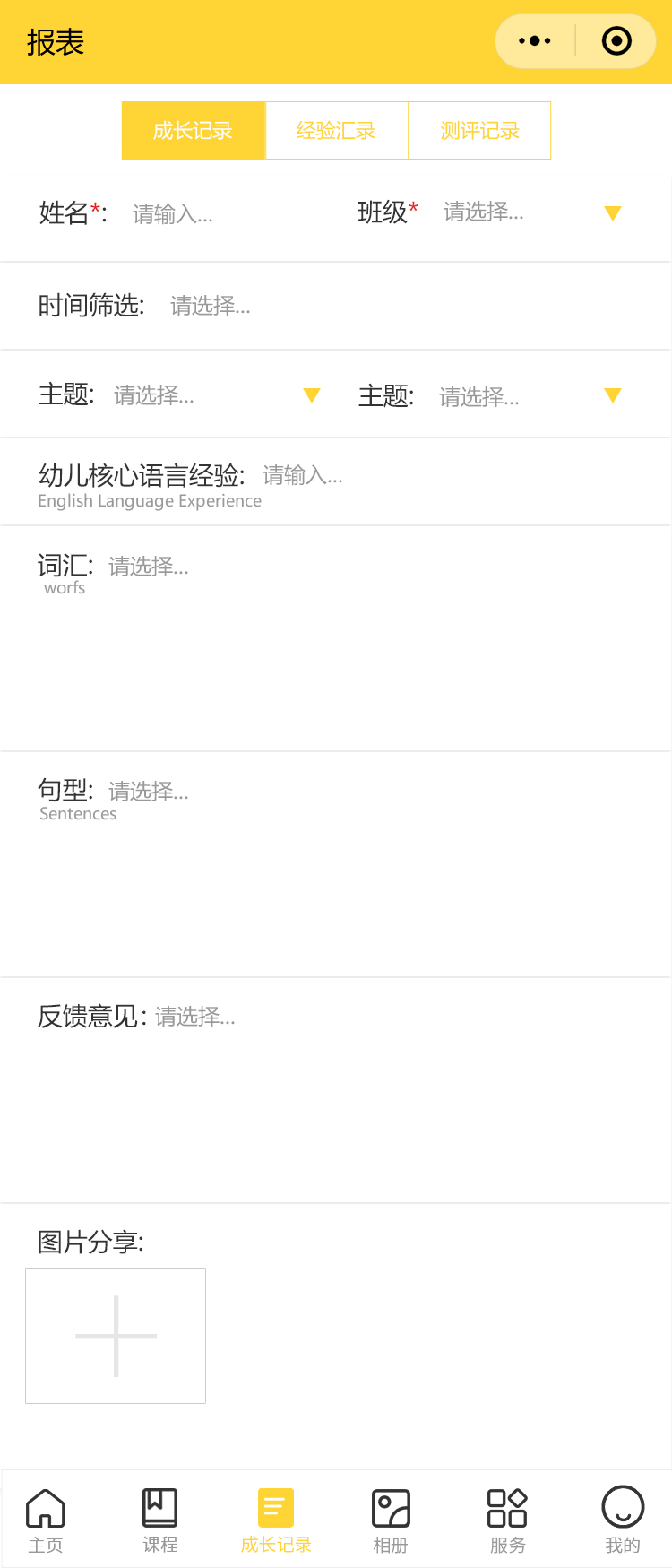The image size is (672, 1568).
Task: Go to the 我的 tab
Action: pyautogui.click(x=623, y=1518)
